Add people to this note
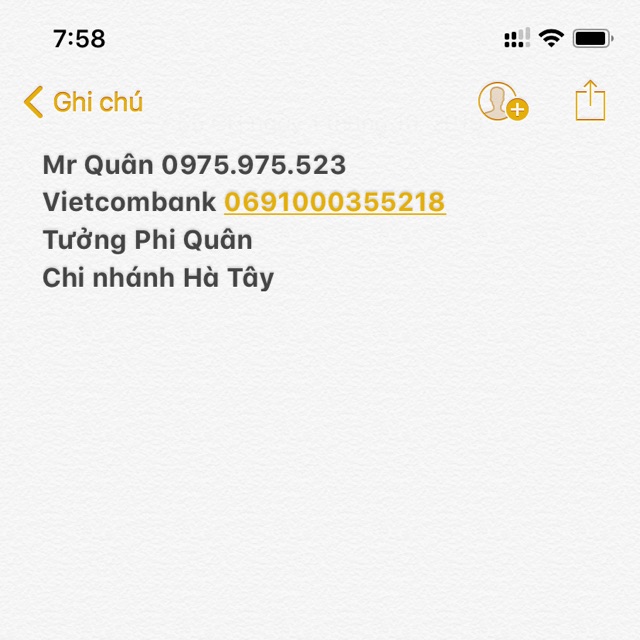Screen dimensions: 640x640 point(501,102)
